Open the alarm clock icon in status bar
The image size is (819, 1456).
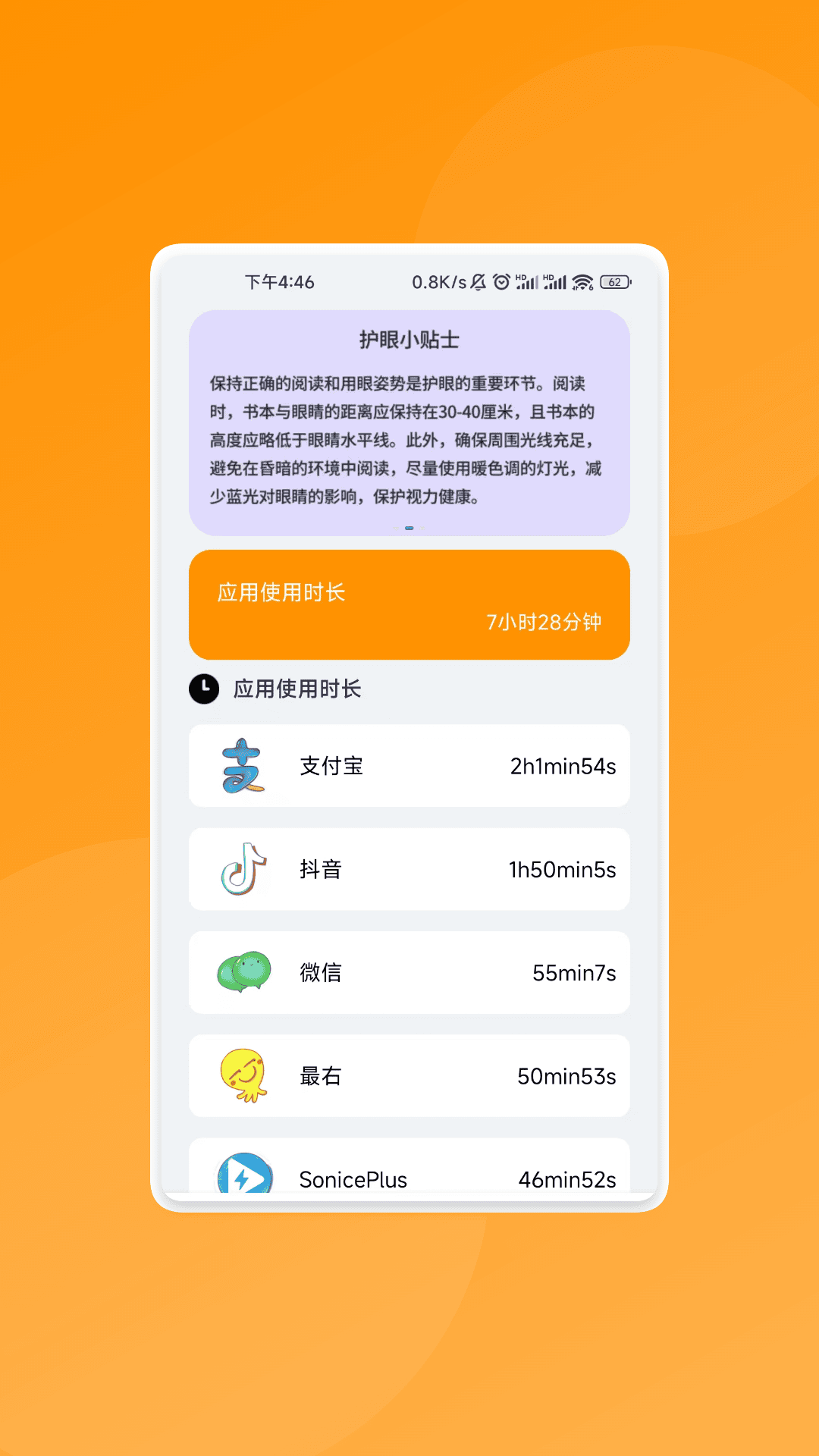pos(500,281)
